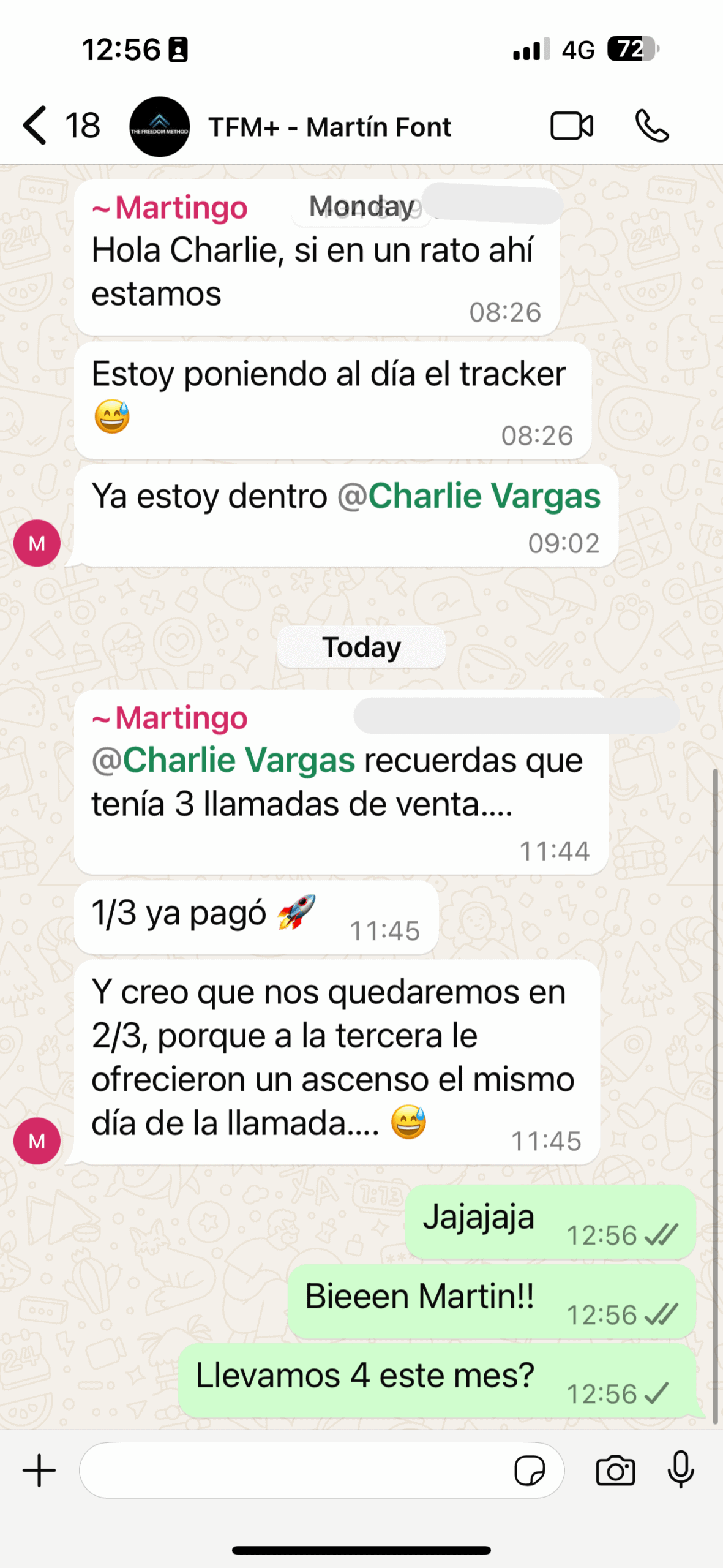The height and width of the screenshot is (1568, 723).
Task: Open the camera to send a photo
Action: click(x=615, y=1470)
